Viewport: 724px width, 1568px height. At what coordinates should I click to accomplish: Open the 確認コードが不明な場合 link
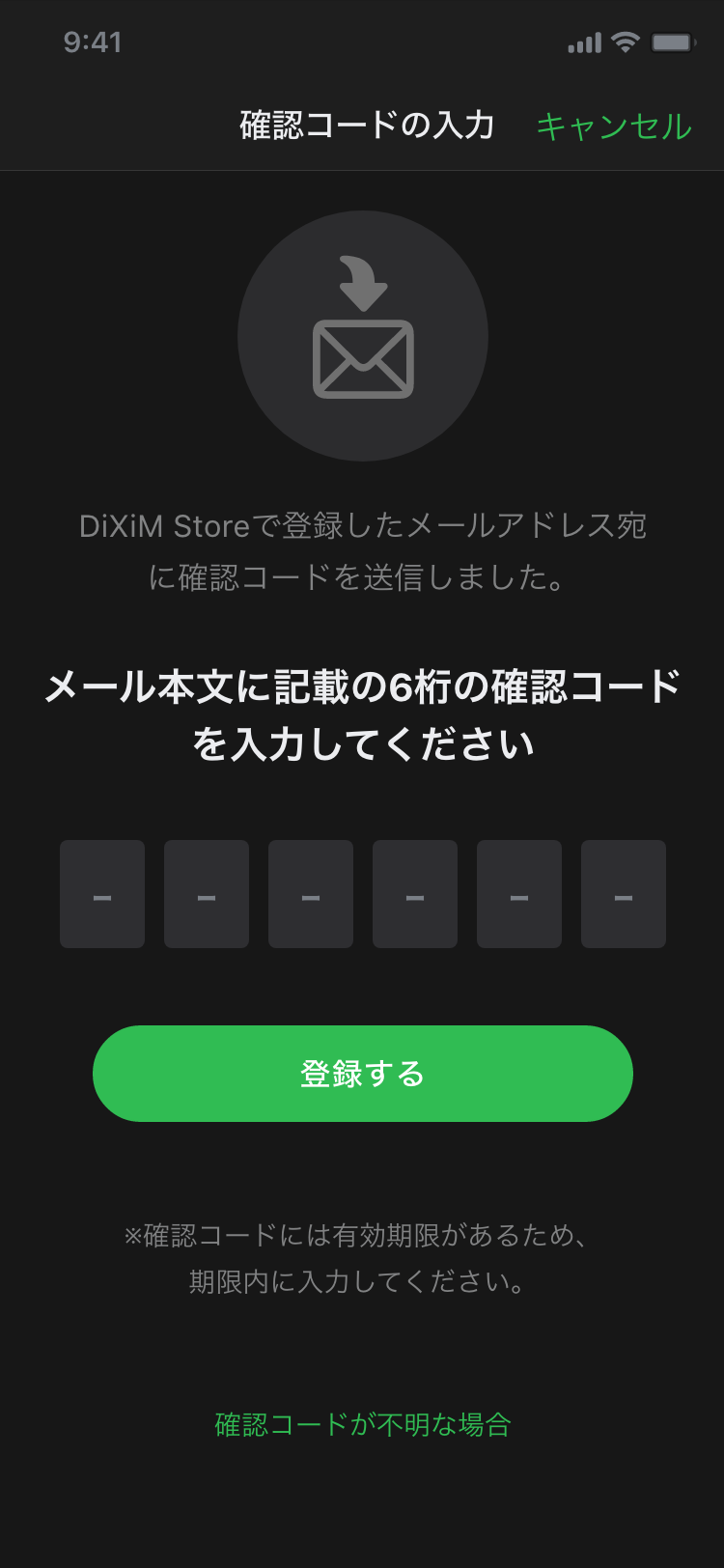coord(362,1424)
